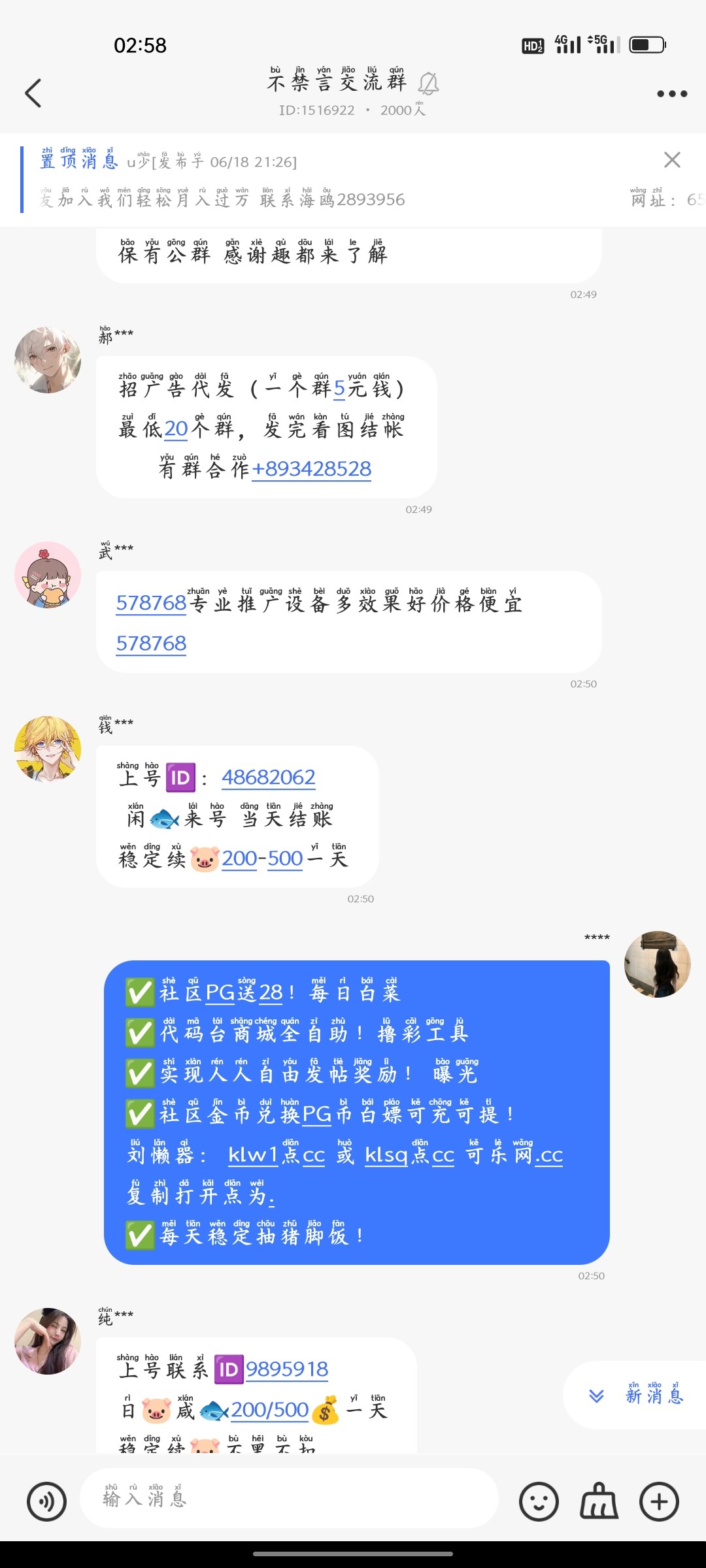
Task: Switch to voice message input
Action: click(46, 1501)
